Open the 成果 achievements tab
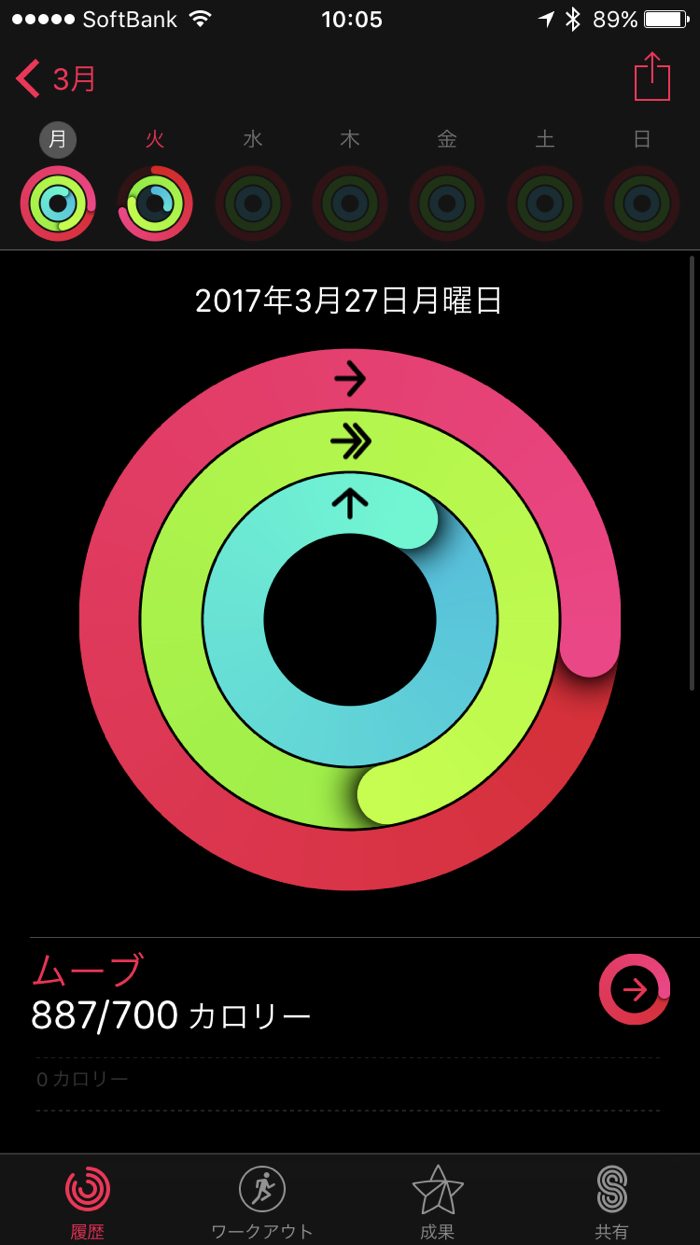 [438, 1200]
